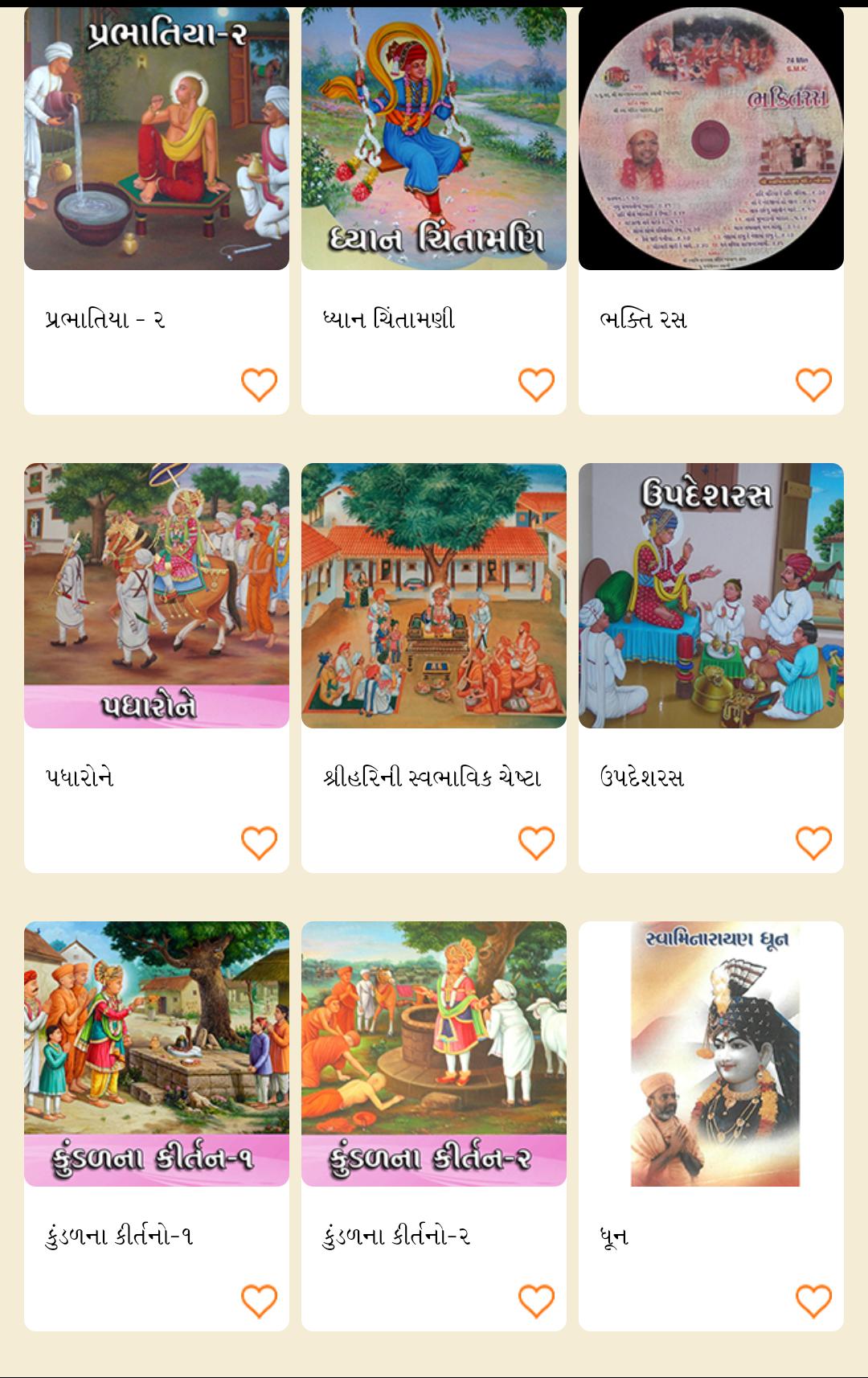Open the ધૂન album
868x1378 pixels.
711,1054
